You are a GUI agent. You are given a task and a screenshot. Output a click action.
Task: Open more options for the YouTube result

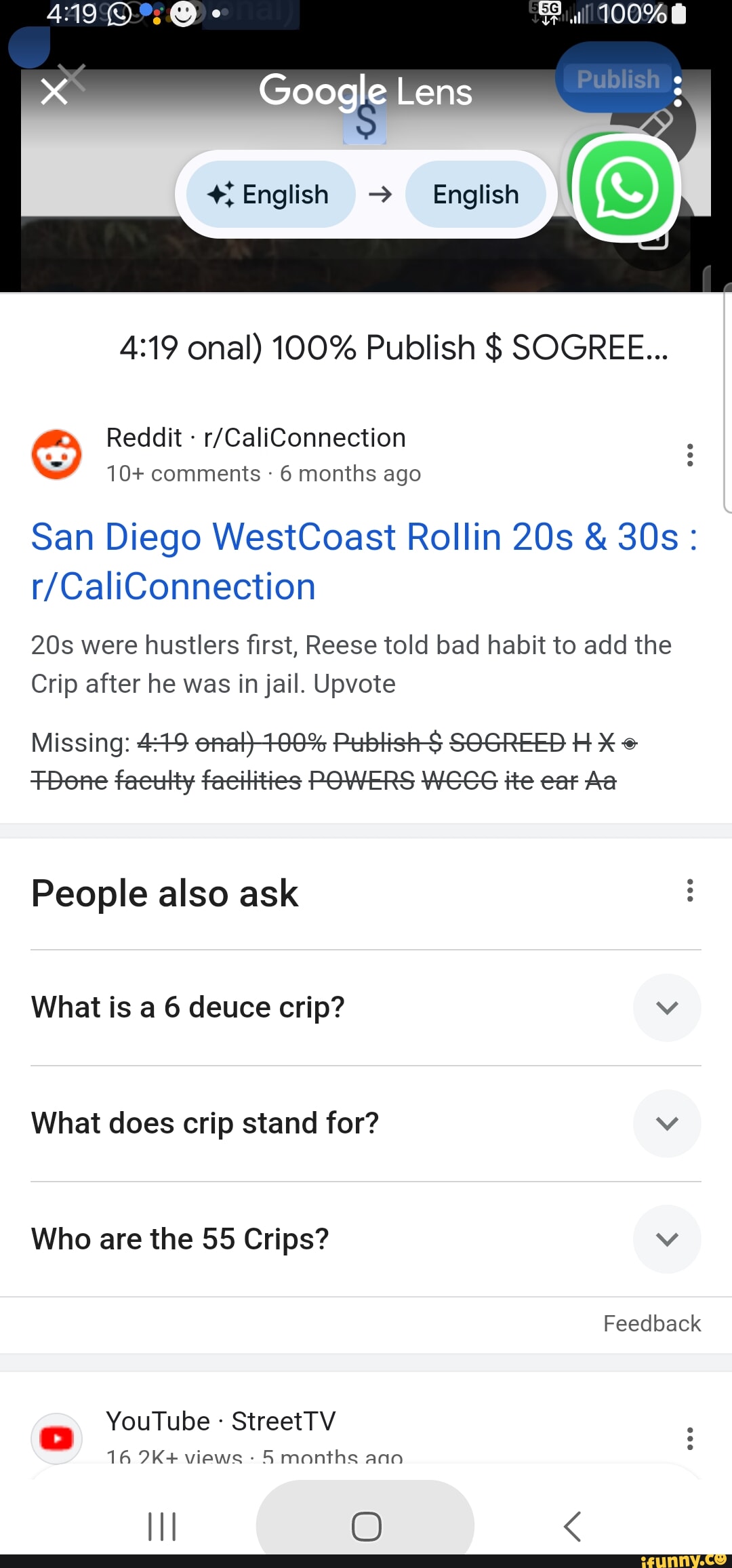[690, 1439]
